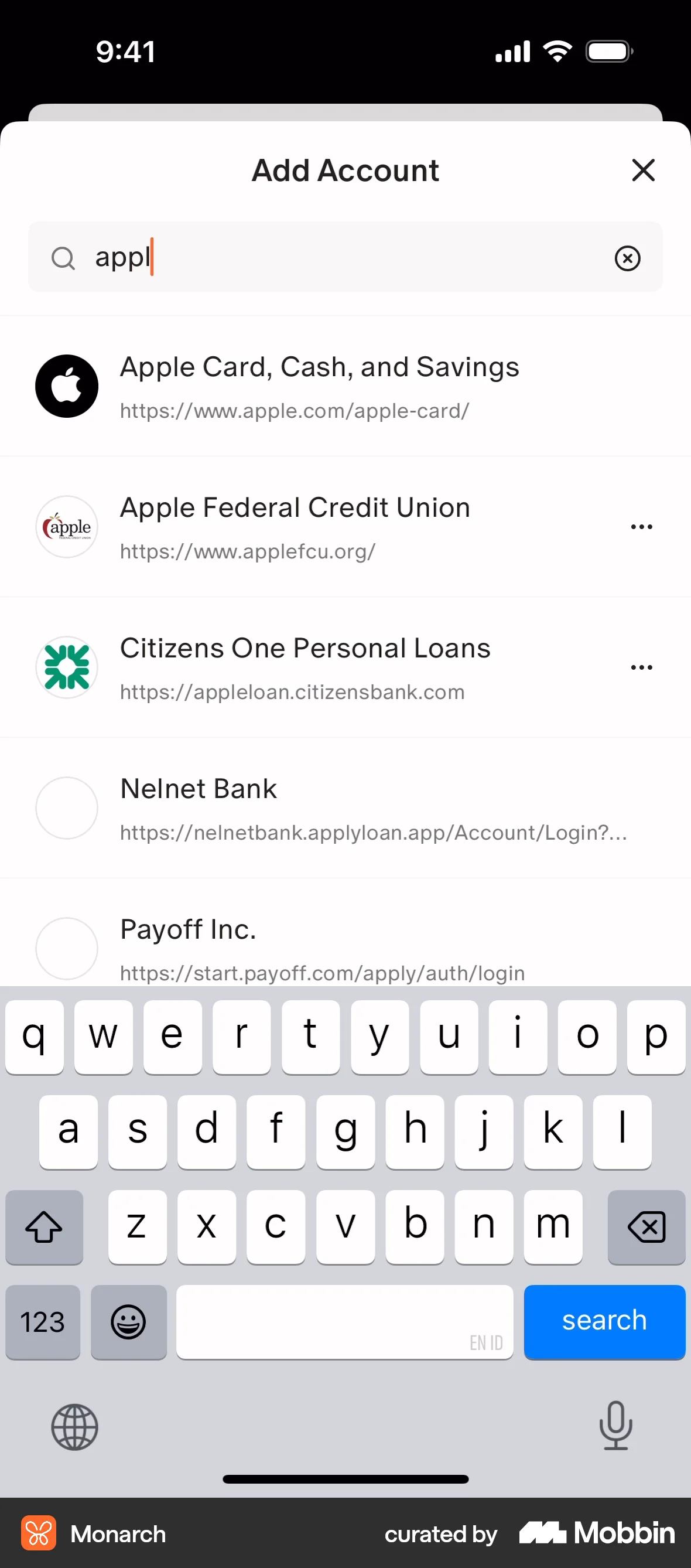Click the Monarch logo
The image size is (691, 1568).
click(x=39, y=1534)
